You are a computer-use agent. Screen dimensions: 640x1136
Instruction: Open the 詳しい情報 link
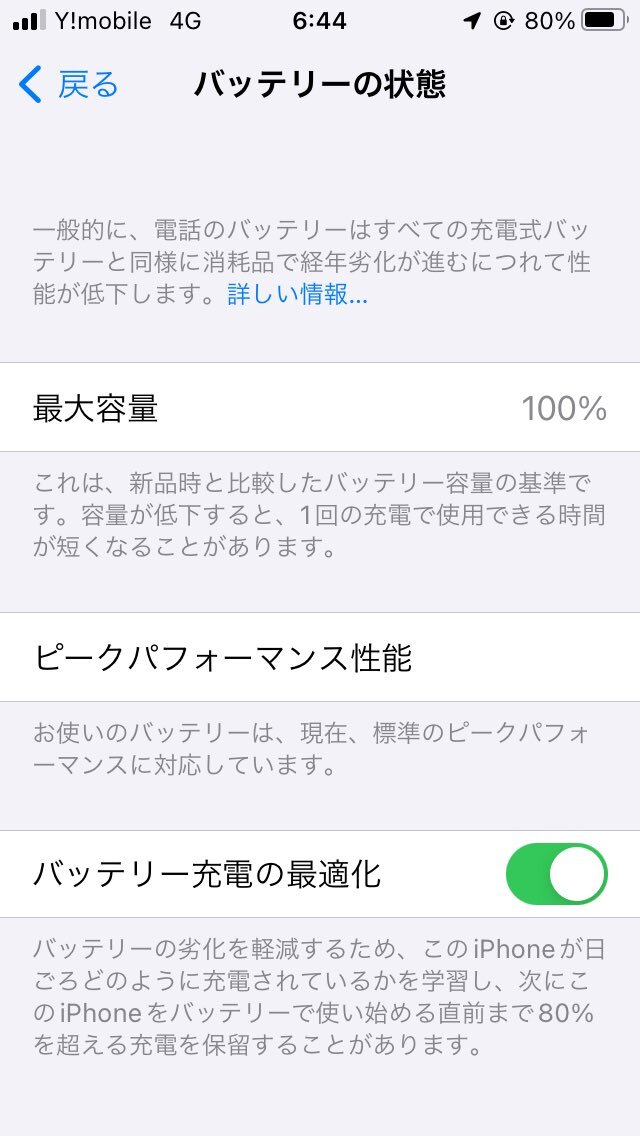[x=297, y=296]
